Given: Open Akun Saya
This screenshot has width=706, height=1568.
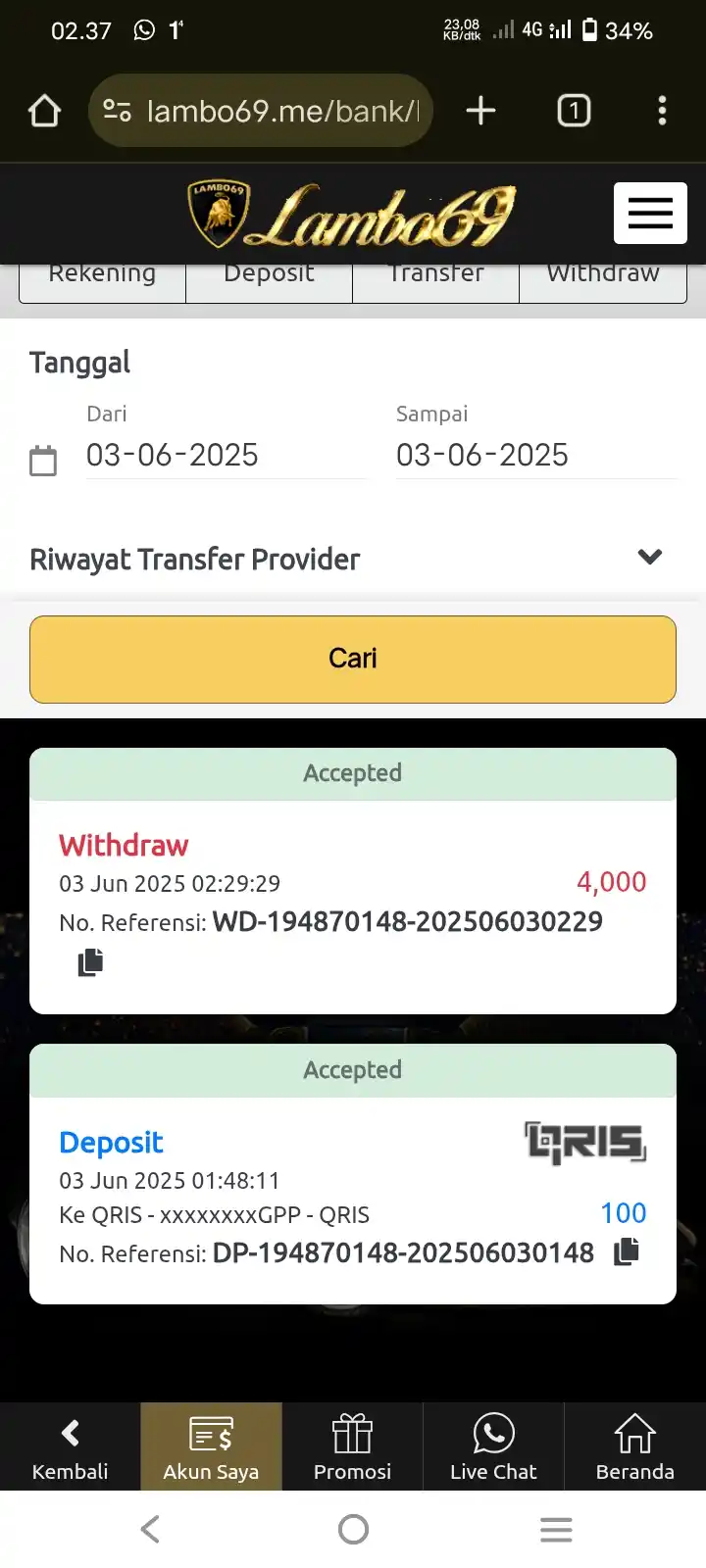Looking at the screenshot, I should pos(211,1446).
